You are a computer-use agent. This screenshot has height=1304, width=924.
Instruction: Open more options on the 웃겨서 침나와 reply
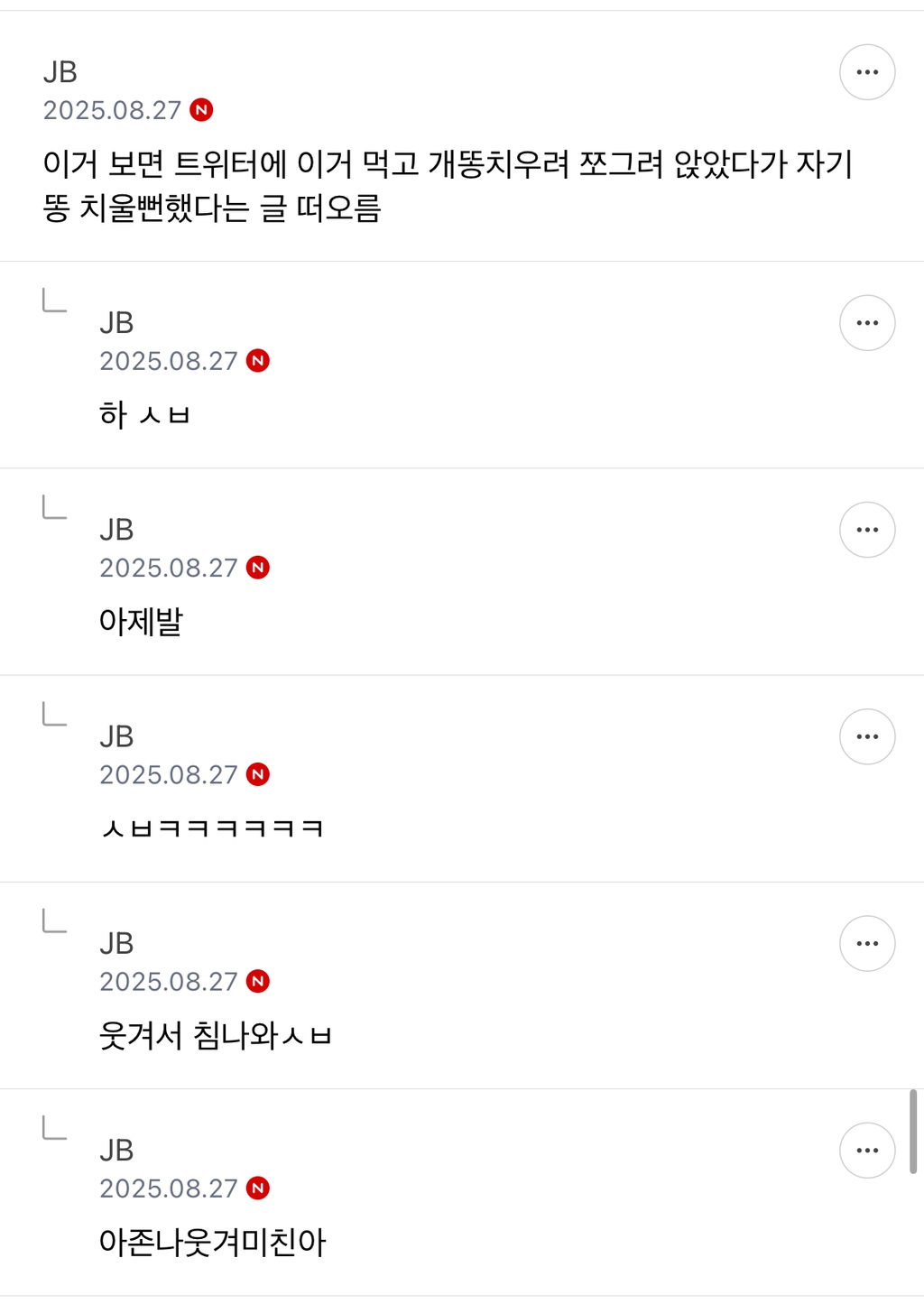tap(866, 943)
